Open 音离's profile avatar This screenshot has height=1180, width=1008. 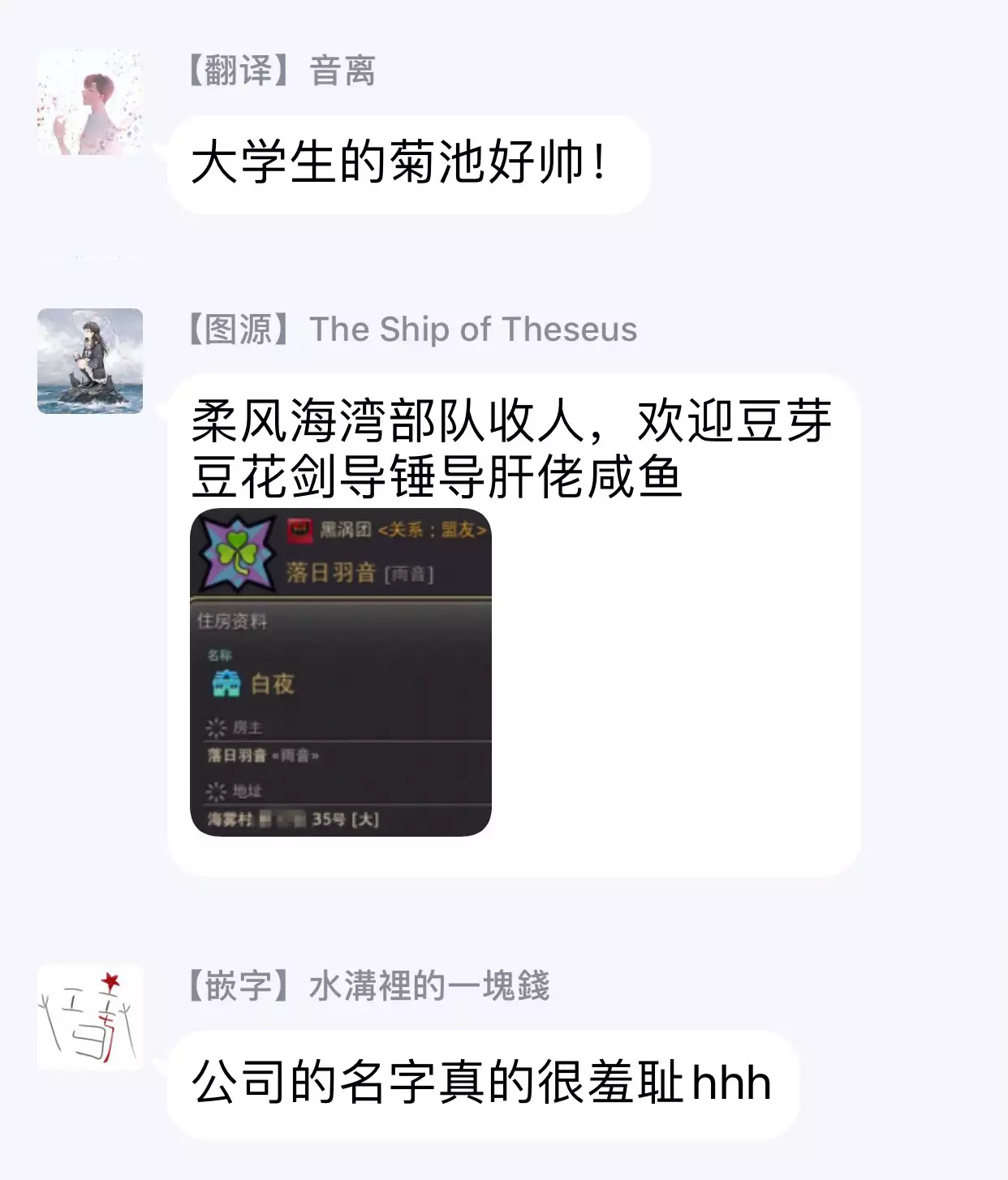point(90,101)
